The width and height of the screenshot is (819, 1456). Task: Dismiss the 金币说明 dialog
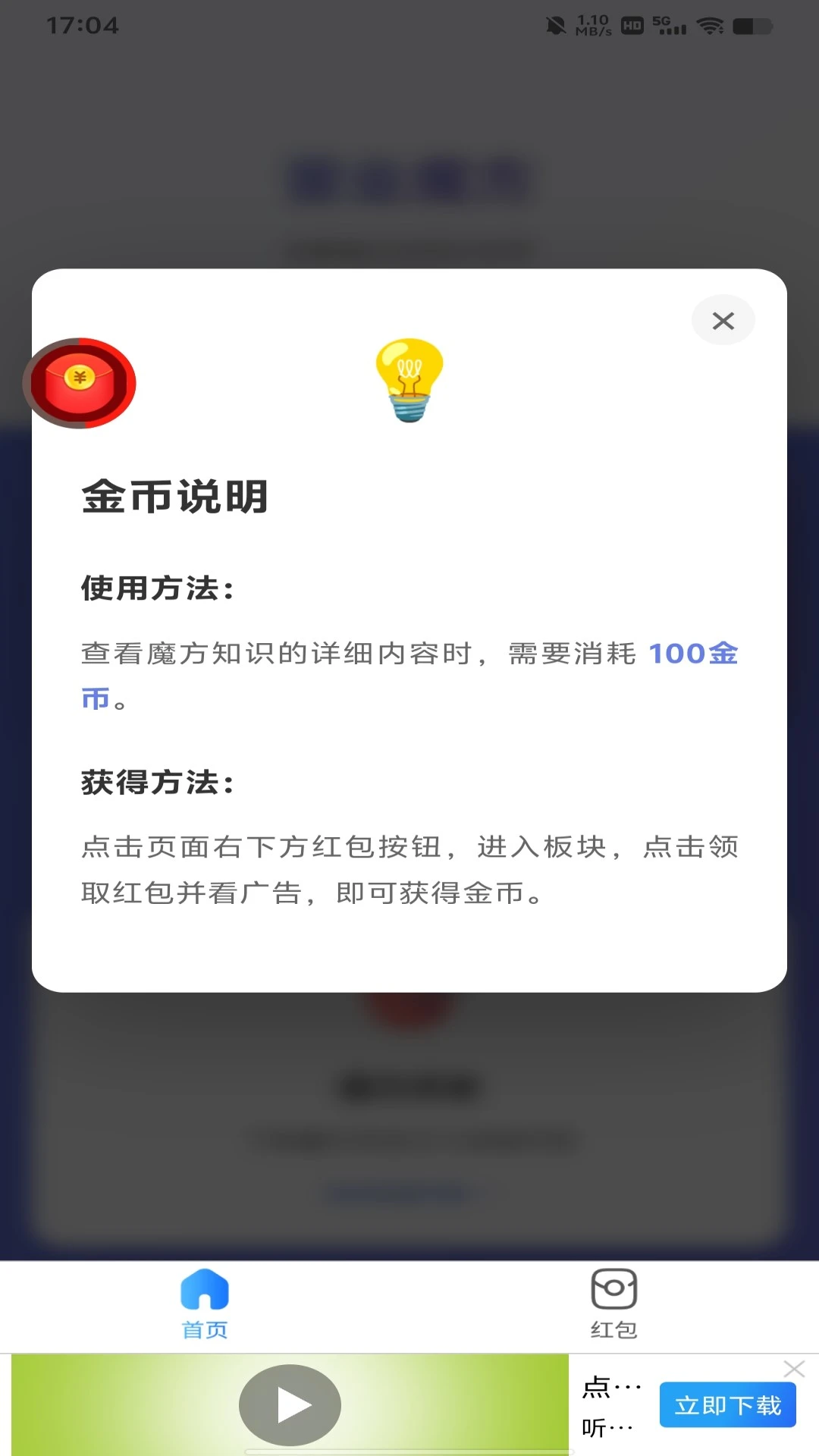click(x=723, y=320)
